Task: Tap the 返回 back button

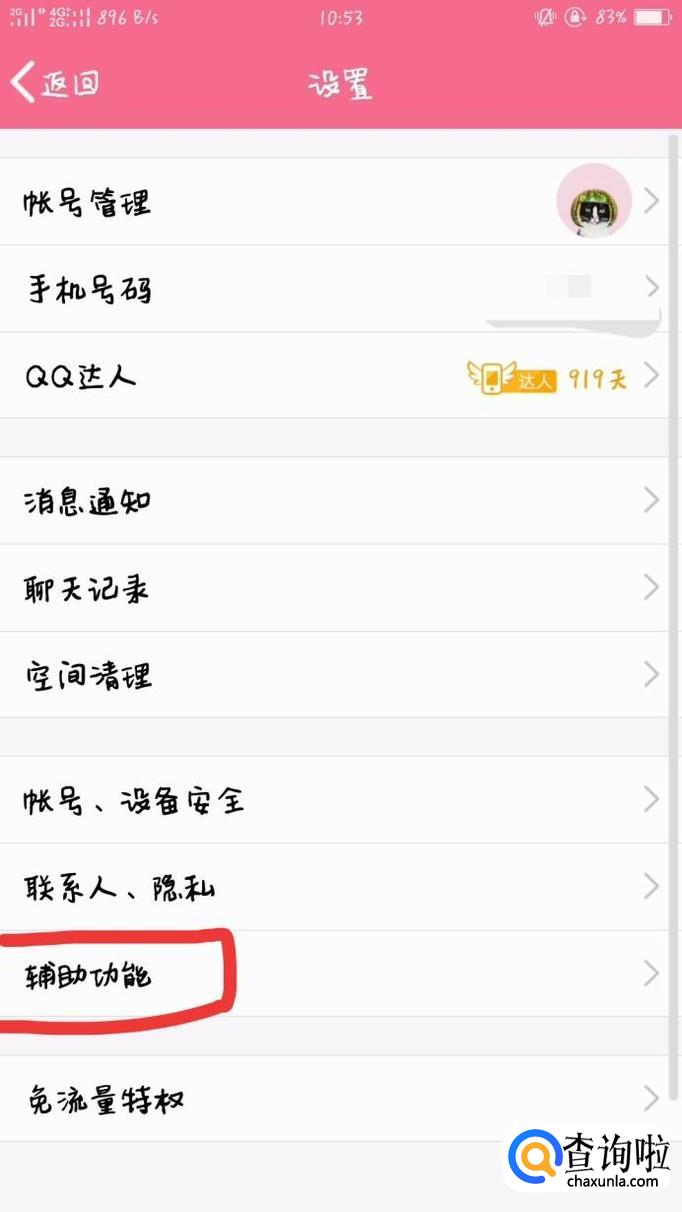Action: 56,82
